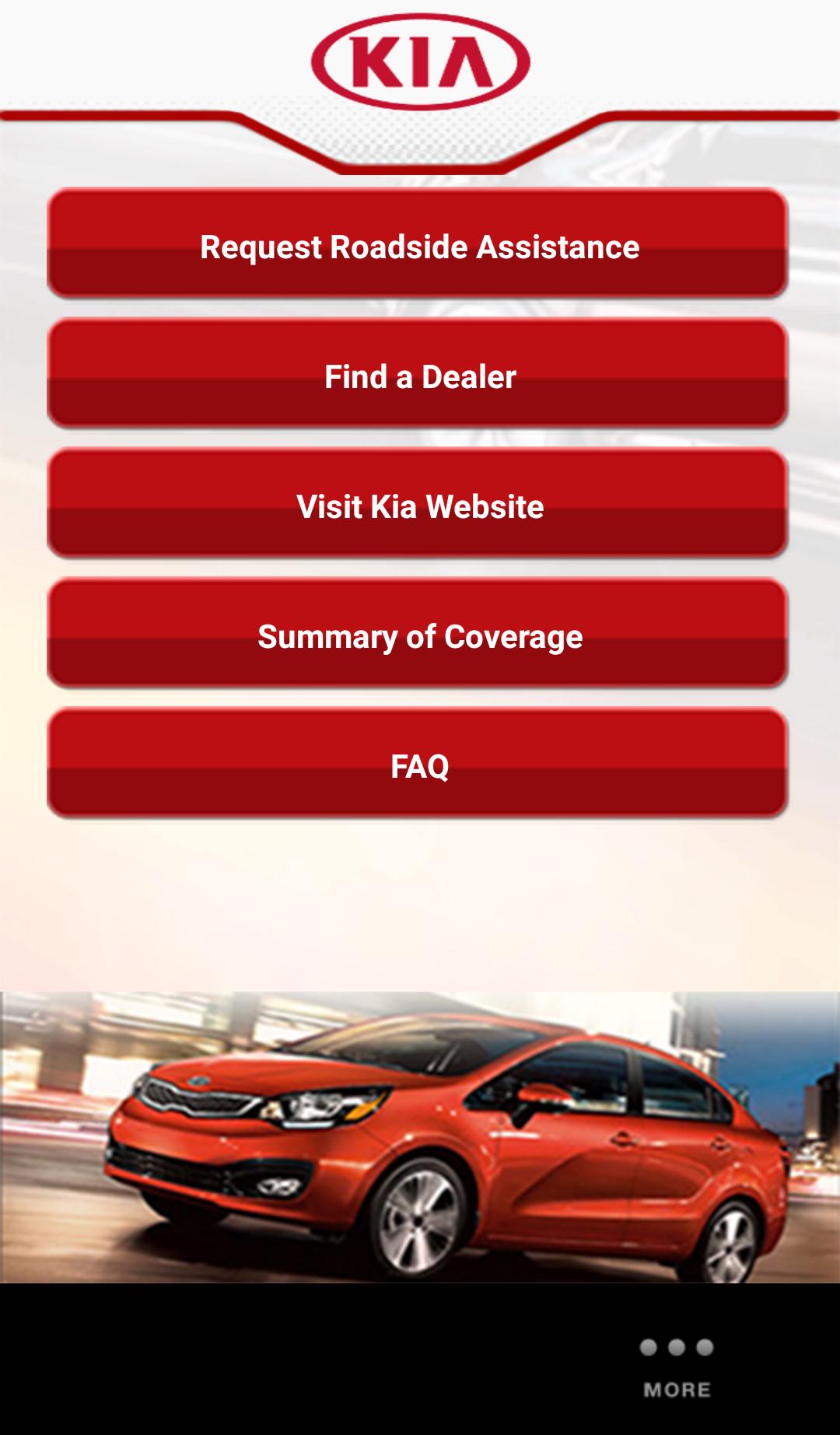The image size is (840, 1435).
Task: View Summary of Coverage
Action: pyautogui.click(x=418, y=635)
